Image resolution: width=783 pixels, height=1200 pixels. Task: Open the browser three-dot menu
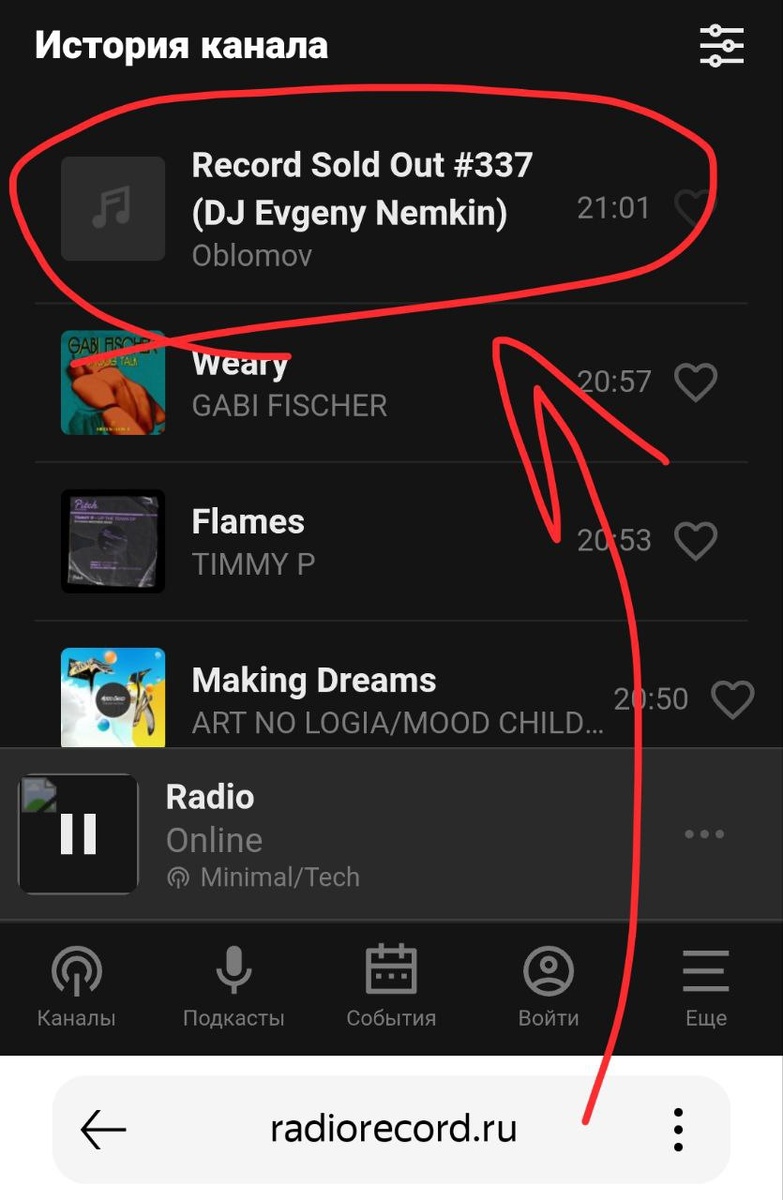(x=677, y=1128)
